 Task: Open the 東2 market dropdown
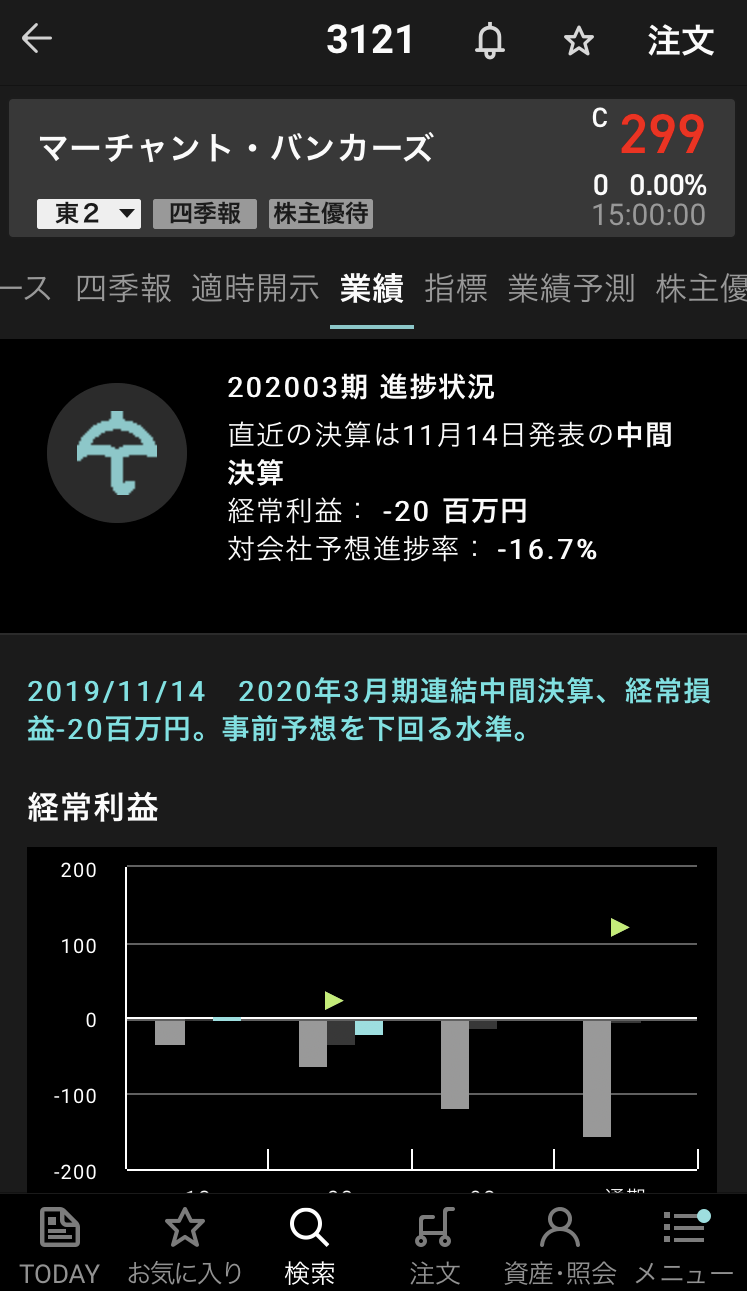(89, 214)
